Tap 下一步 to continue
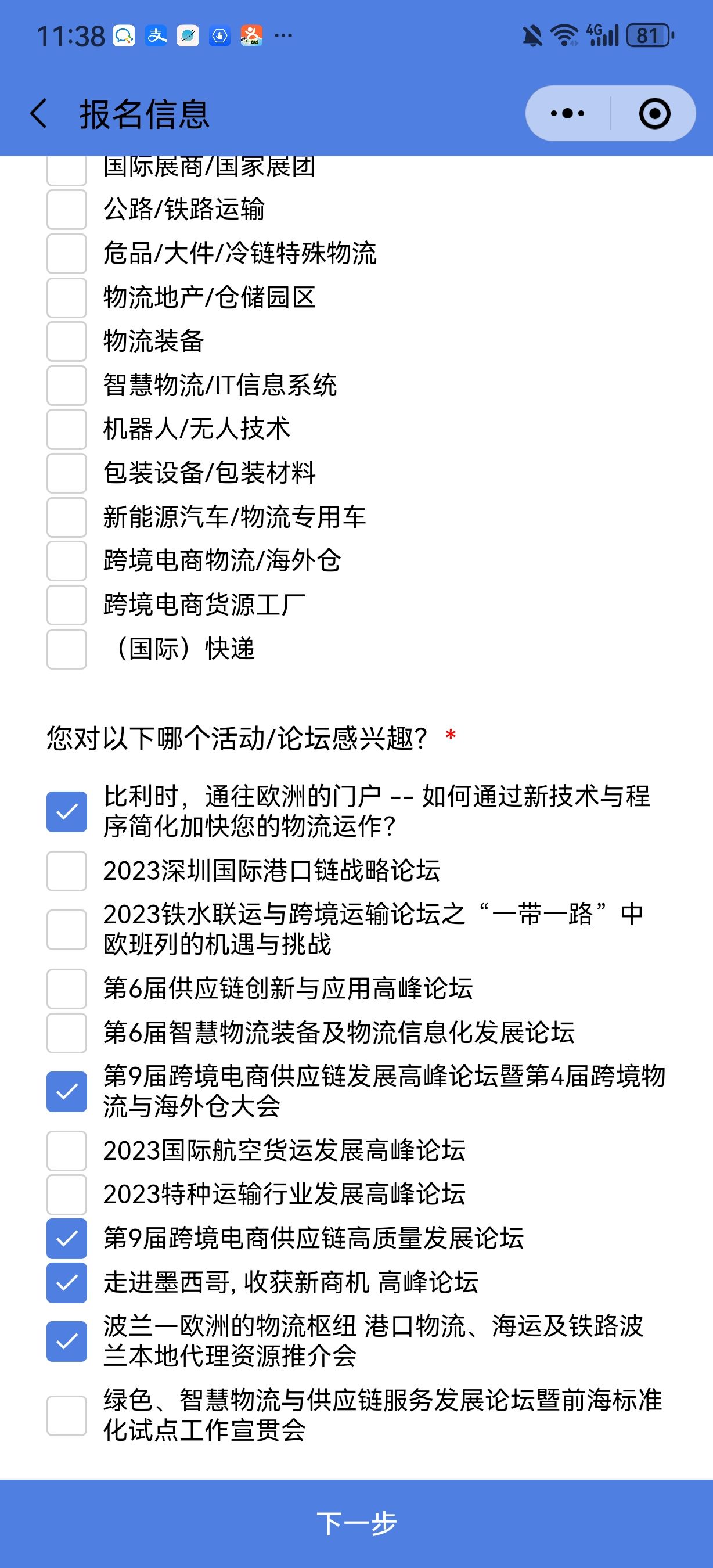Screen dimensions: 713x1568 [x=356, y=1523]
